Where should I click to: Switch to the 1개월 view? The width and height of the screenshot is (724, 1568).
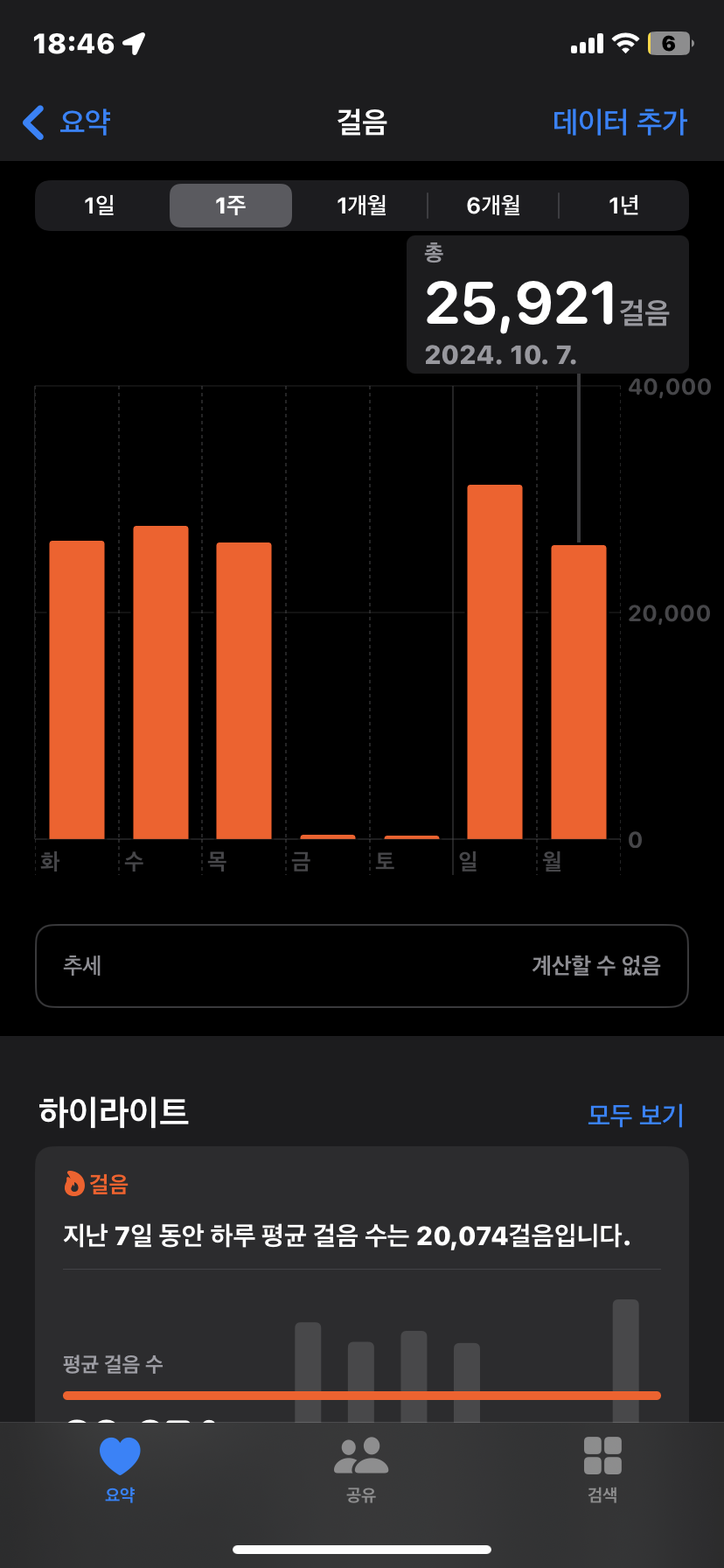click(x=361, y=206)
